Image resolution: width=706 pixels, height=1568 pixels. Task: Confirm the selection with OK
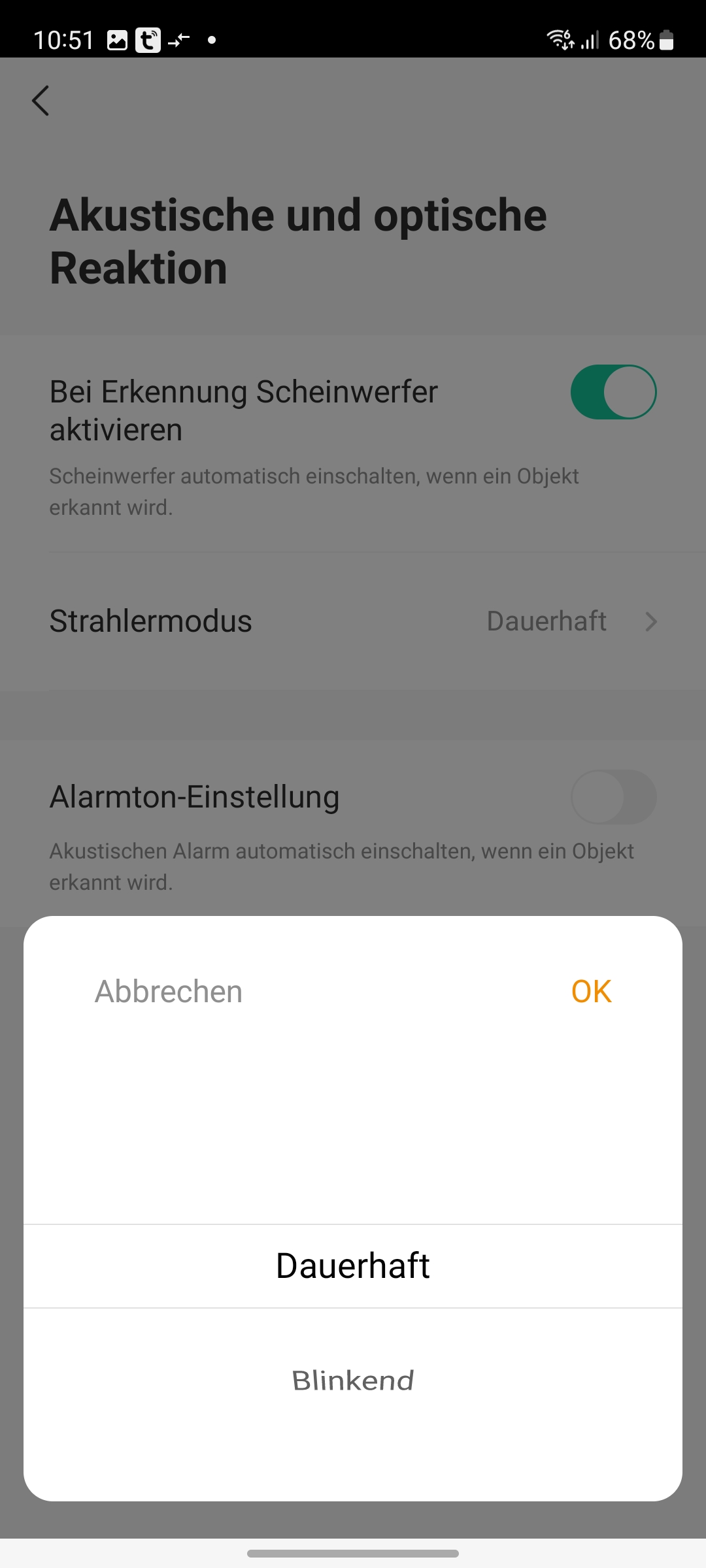591,992
